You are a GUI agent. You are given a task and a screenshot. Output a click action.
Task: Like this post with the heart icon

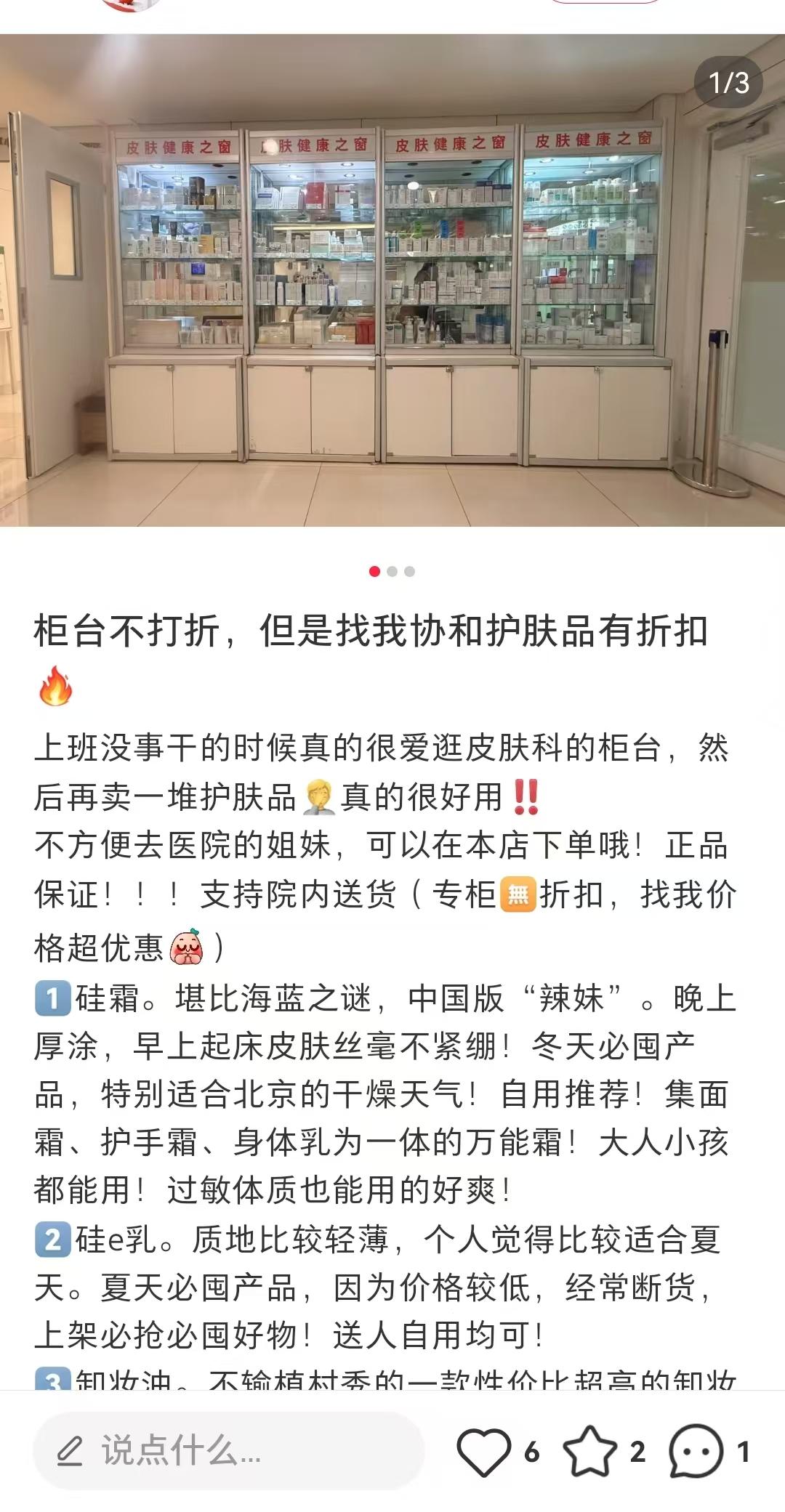click(483, 1452)
